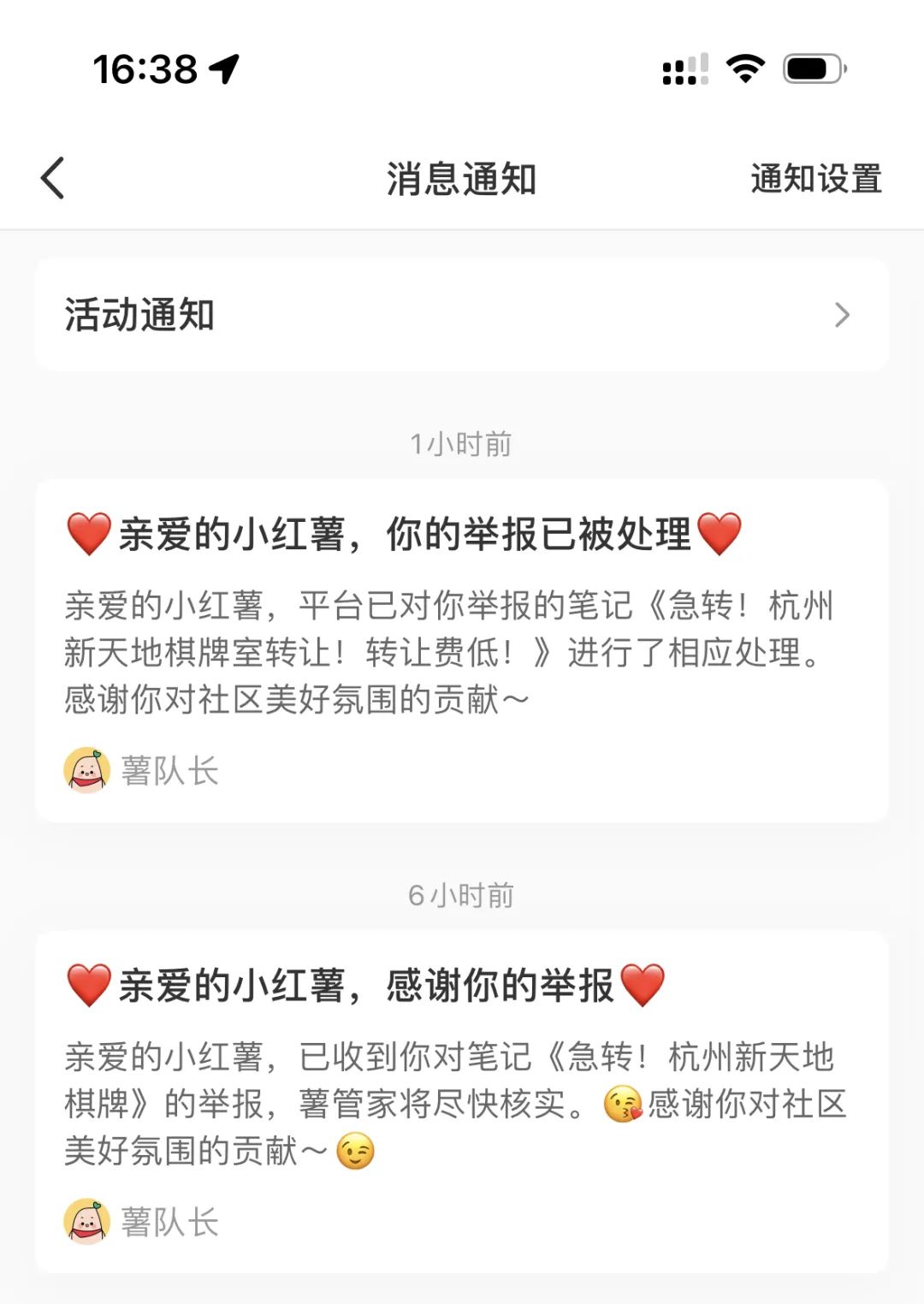
Task: Open the 感谢你的举报 notification card
Action: click(462, 1101)
